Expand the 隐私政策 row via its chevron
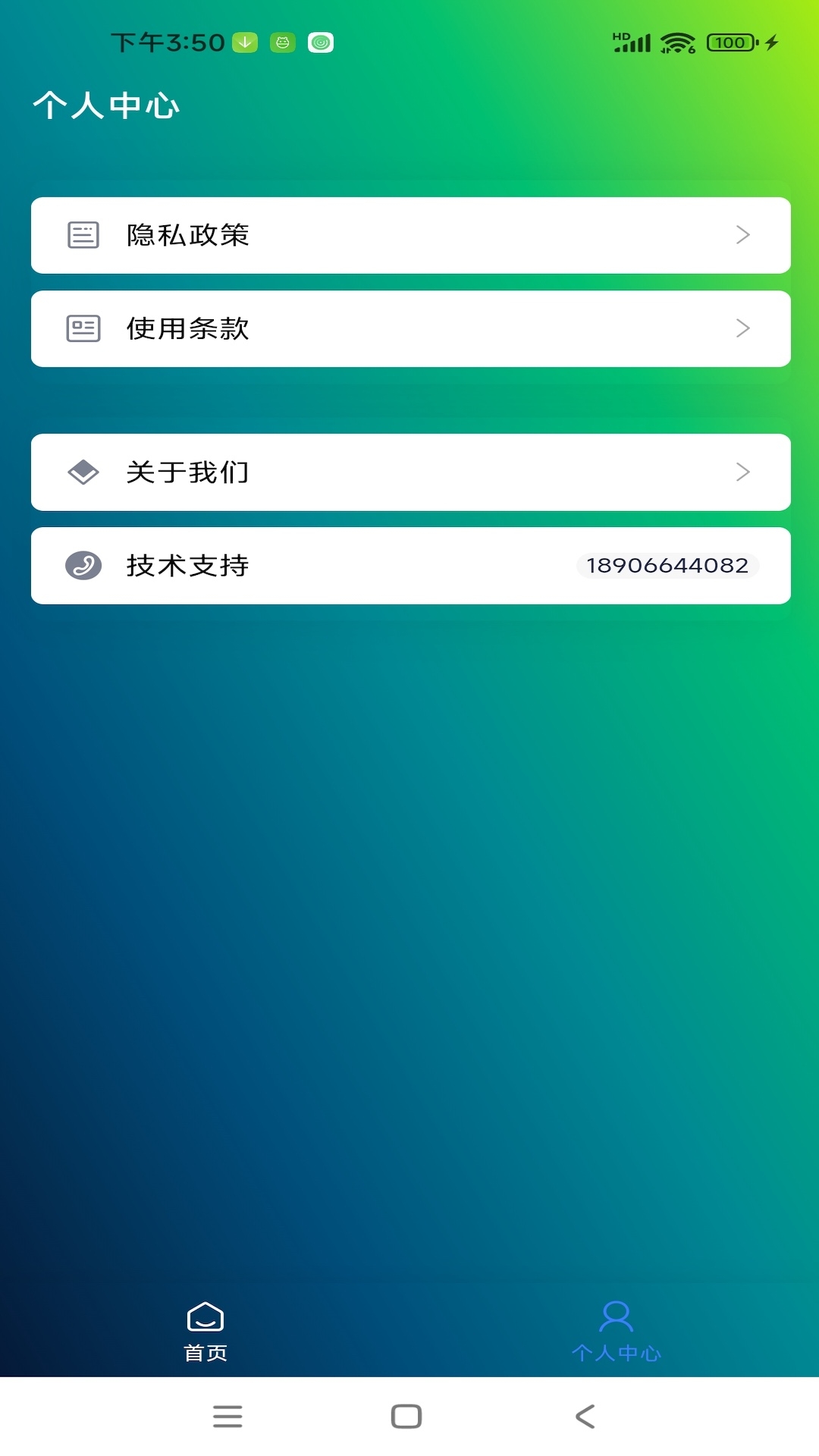The width and height of the screenshot is (819, 1456). coord(743,235)
